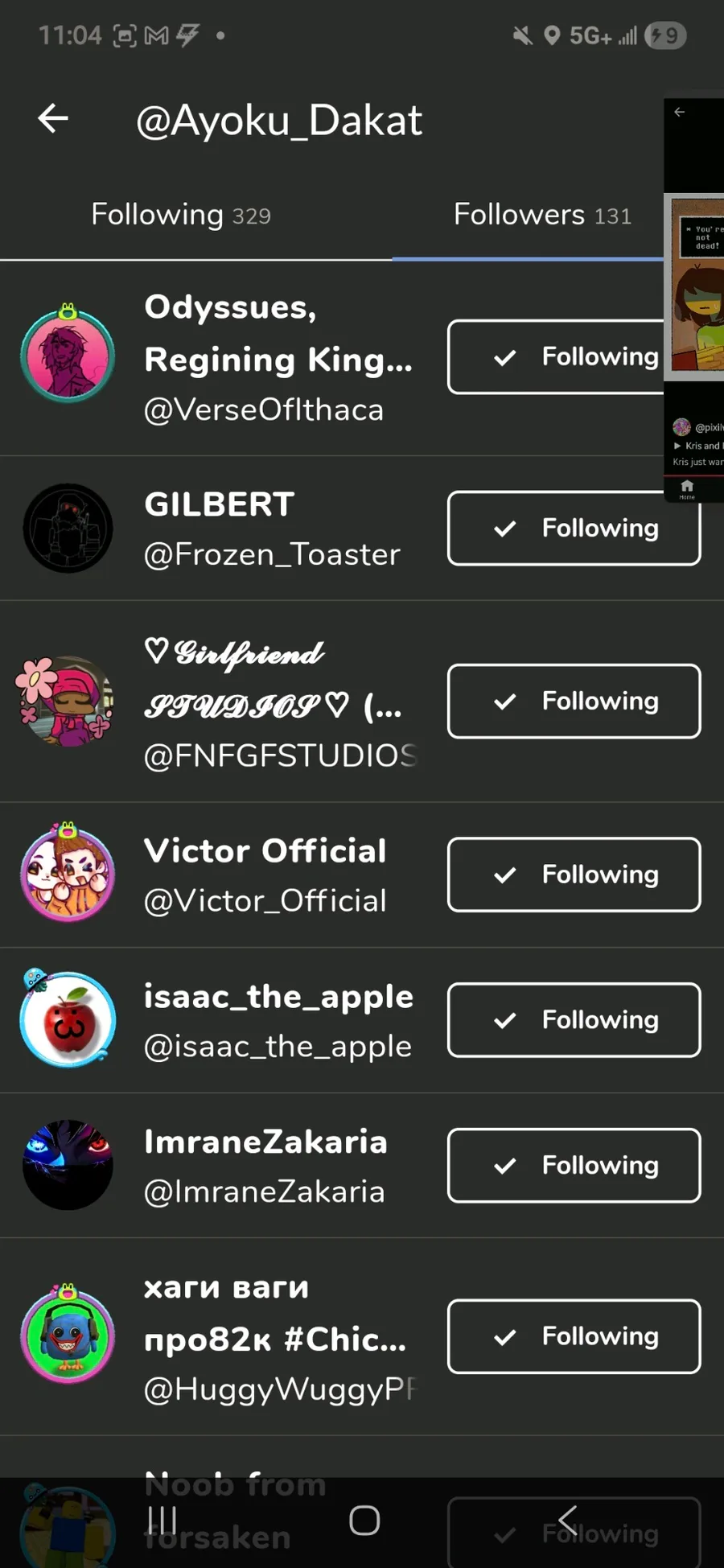View ImraneZakaria's profile row
The height and width of the screenshot is (1568, 724).
[265, 1166]
